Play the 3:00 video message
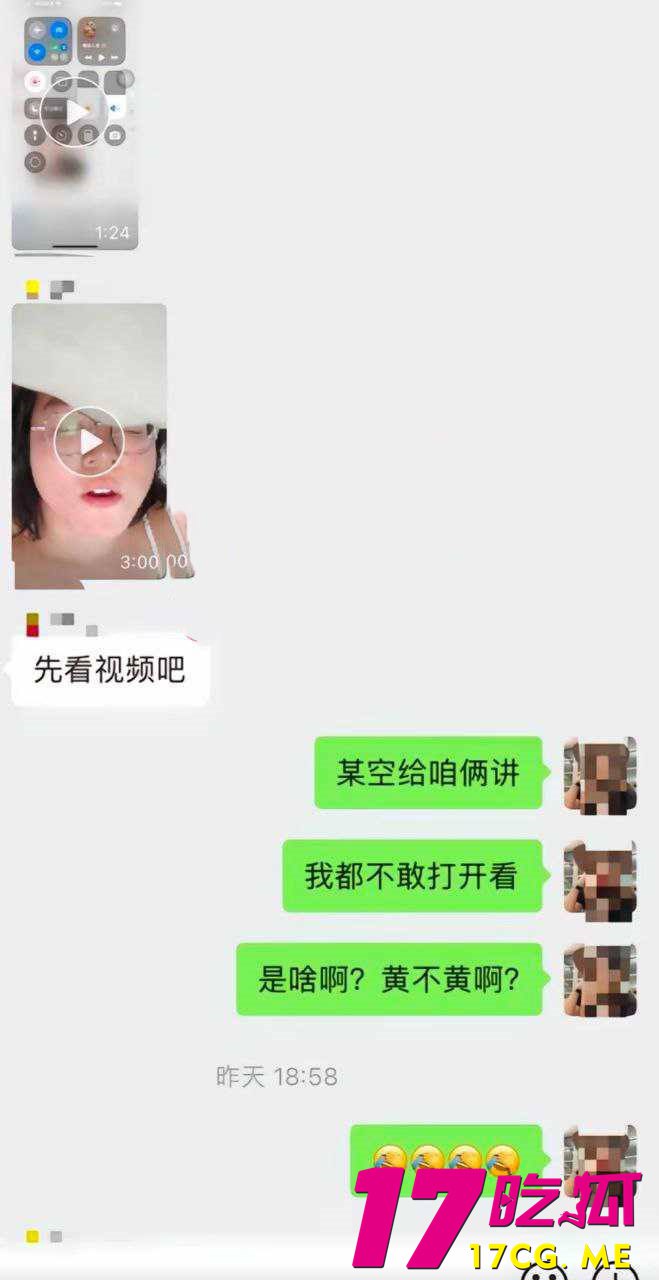 (89, 441)
